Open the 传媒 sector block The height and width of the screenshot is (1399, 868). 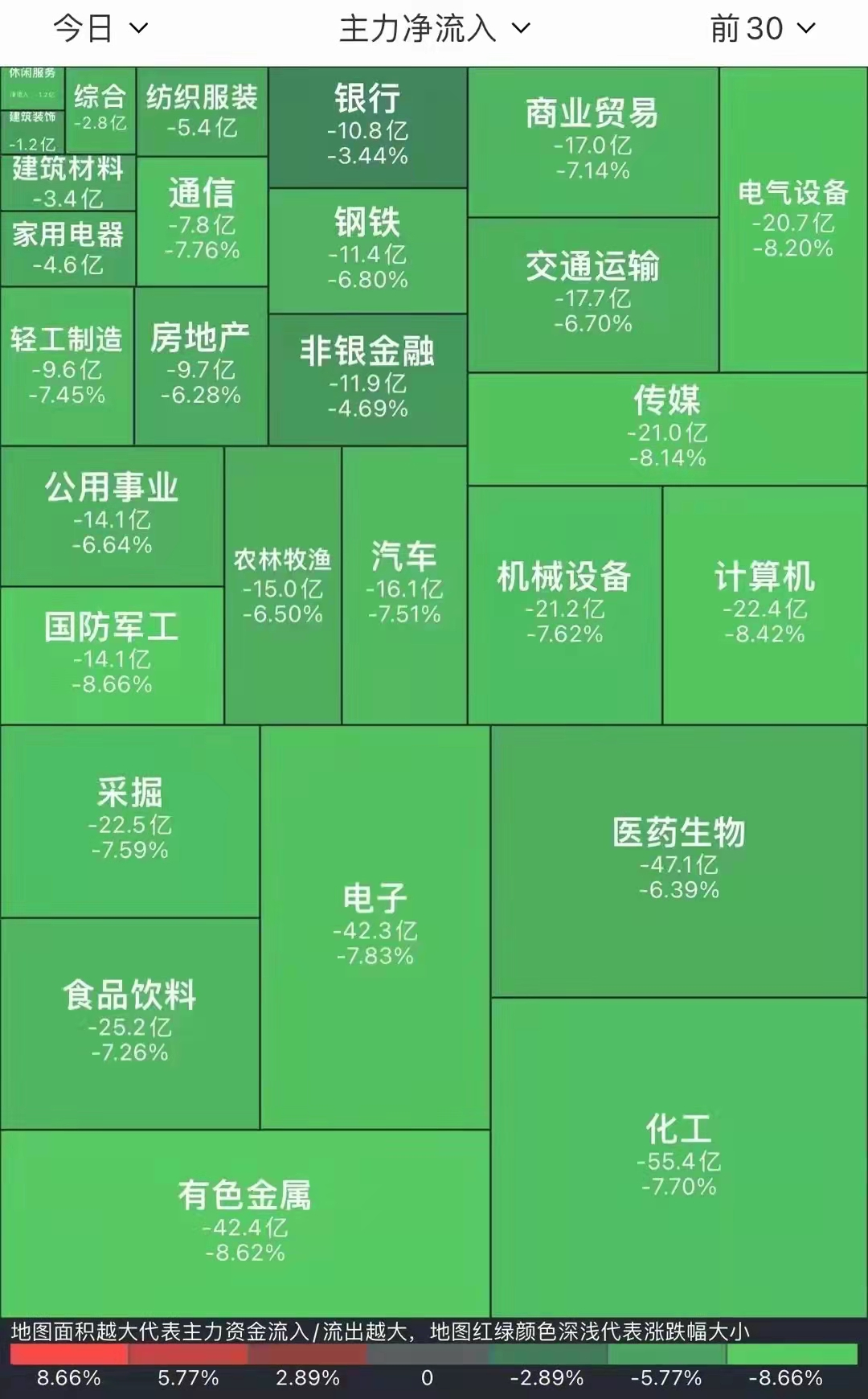667,430
